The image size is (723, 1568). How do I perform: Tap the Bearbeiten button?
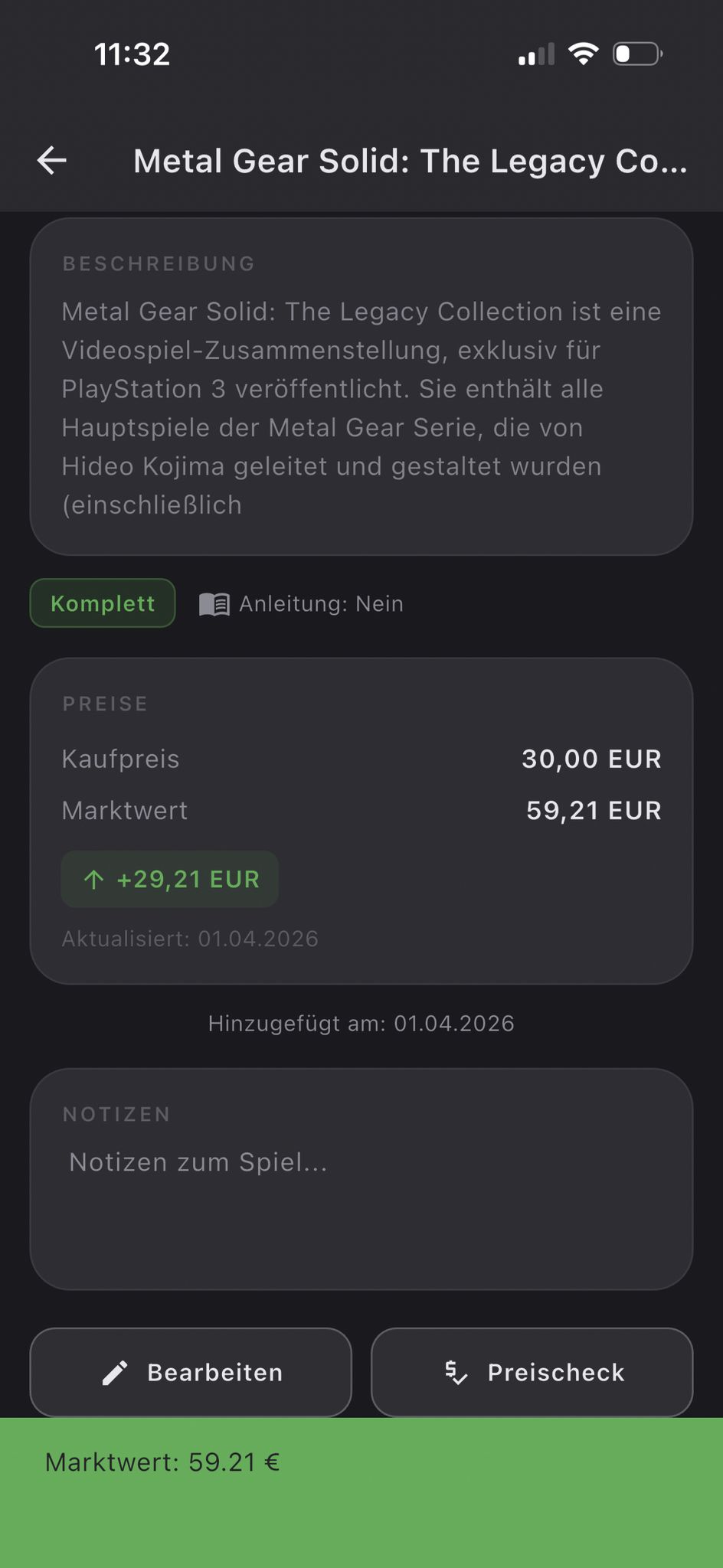pos(191,1372)
